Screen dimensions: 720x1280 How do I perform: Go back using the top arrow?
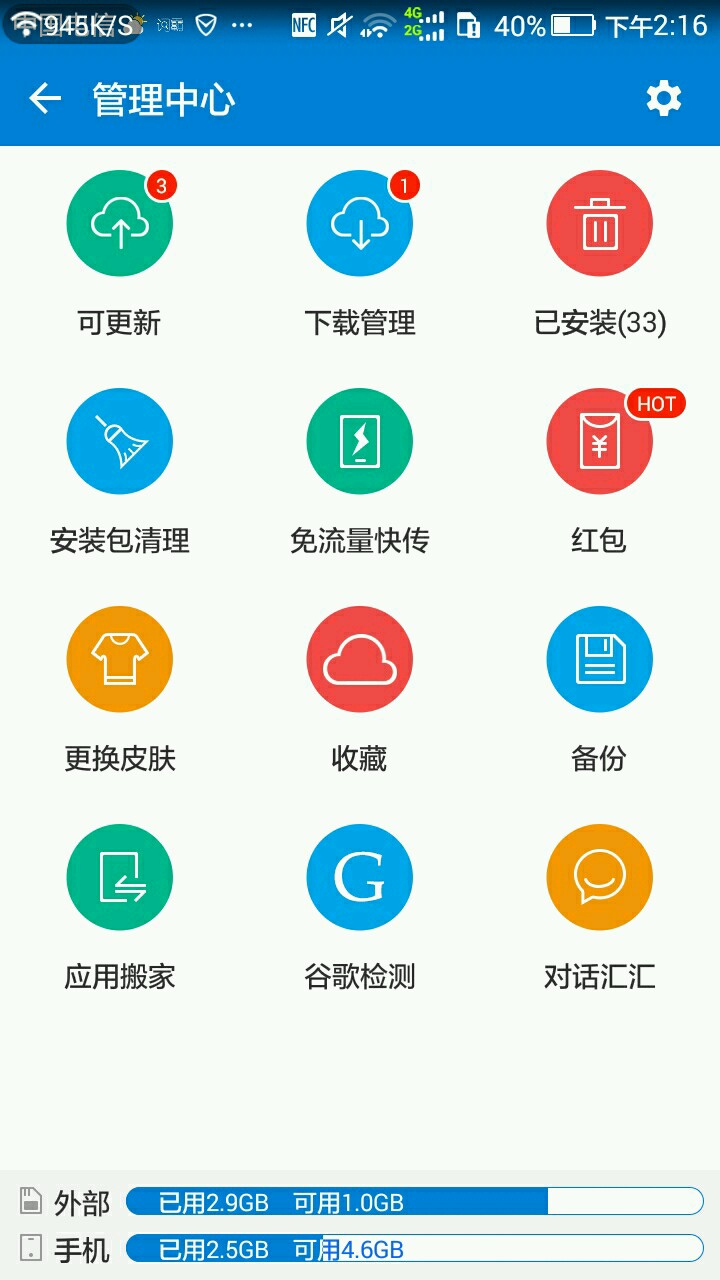[x=45, y=99]
